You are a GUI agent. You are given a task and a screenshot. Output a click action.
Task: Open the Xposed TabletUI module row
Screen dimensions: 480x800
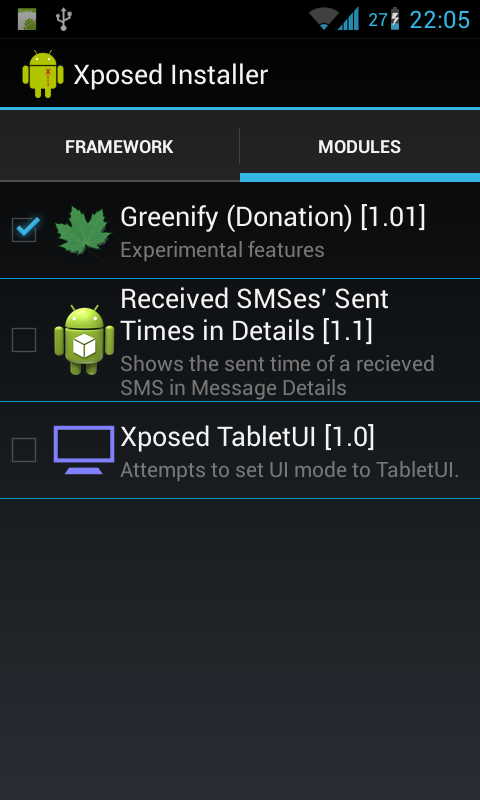pos(240,450)
